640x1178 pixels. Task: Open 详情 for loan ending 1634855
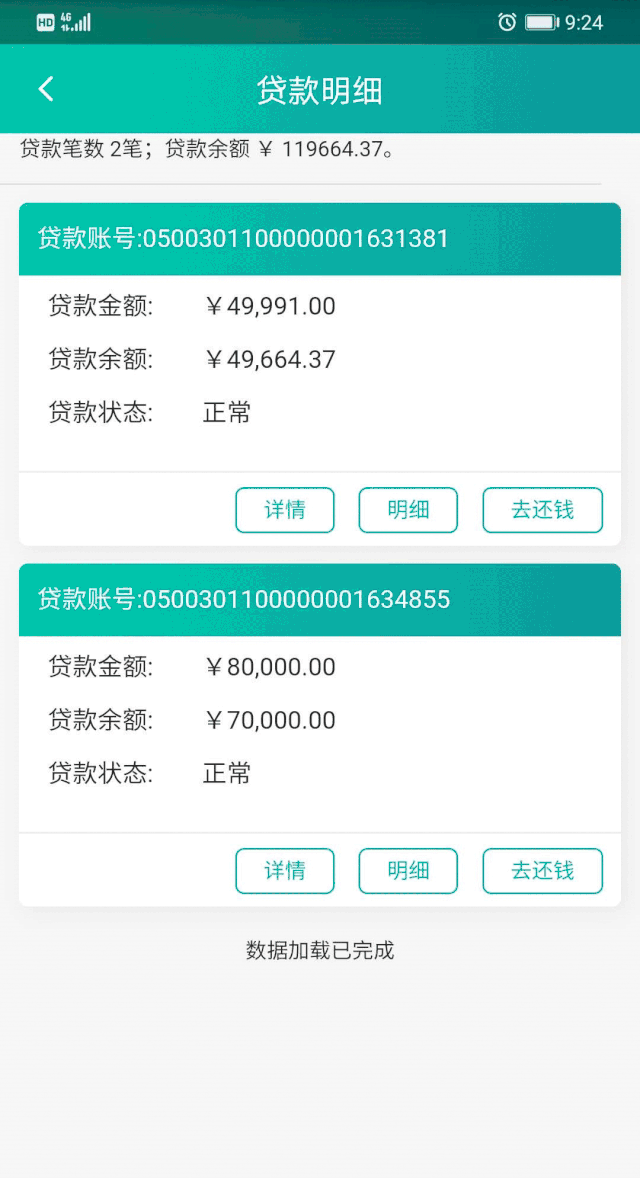click(x=285, y=870)
